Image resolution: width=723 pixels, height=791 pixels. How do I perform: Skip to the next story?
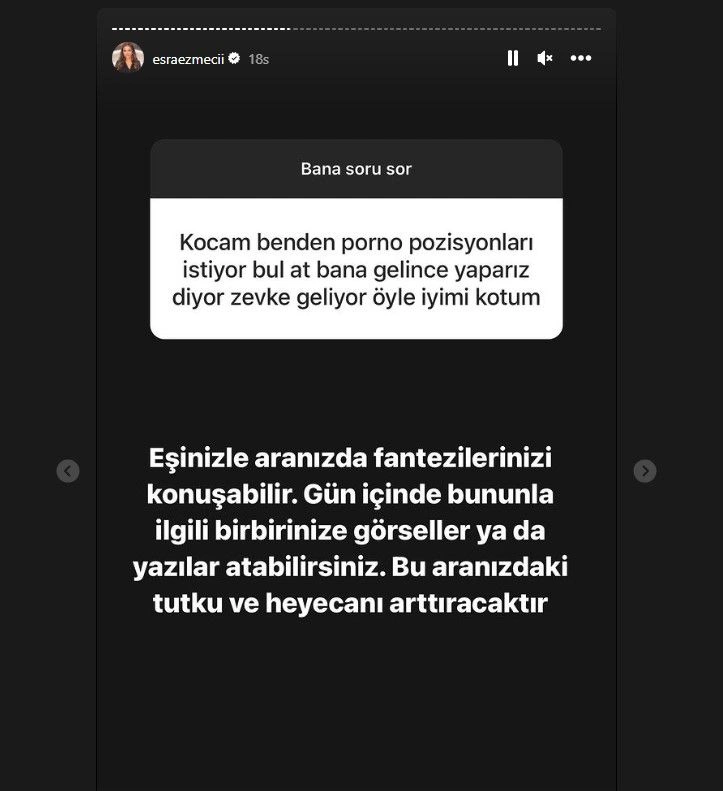pyautogui.click(x=645, y=471)
